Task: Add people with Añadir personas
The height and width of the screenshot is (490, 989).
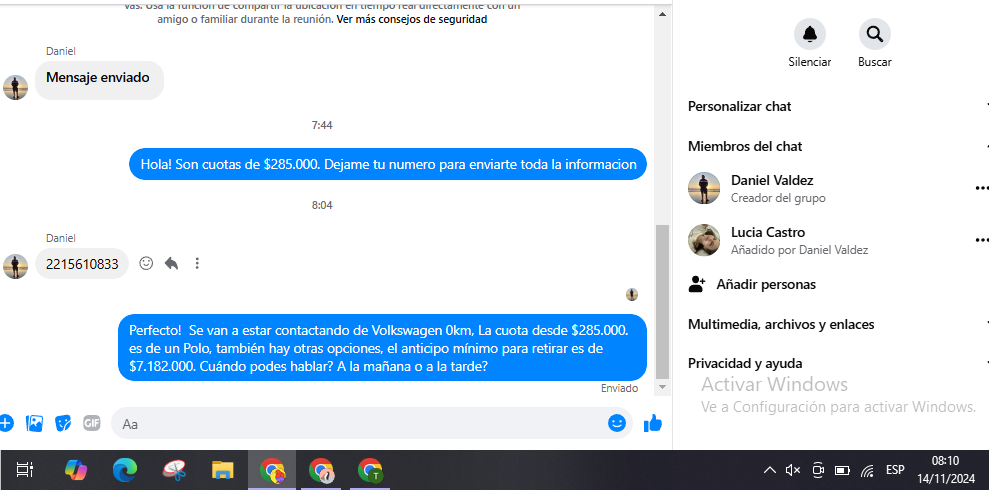Action: pos(765,285)
